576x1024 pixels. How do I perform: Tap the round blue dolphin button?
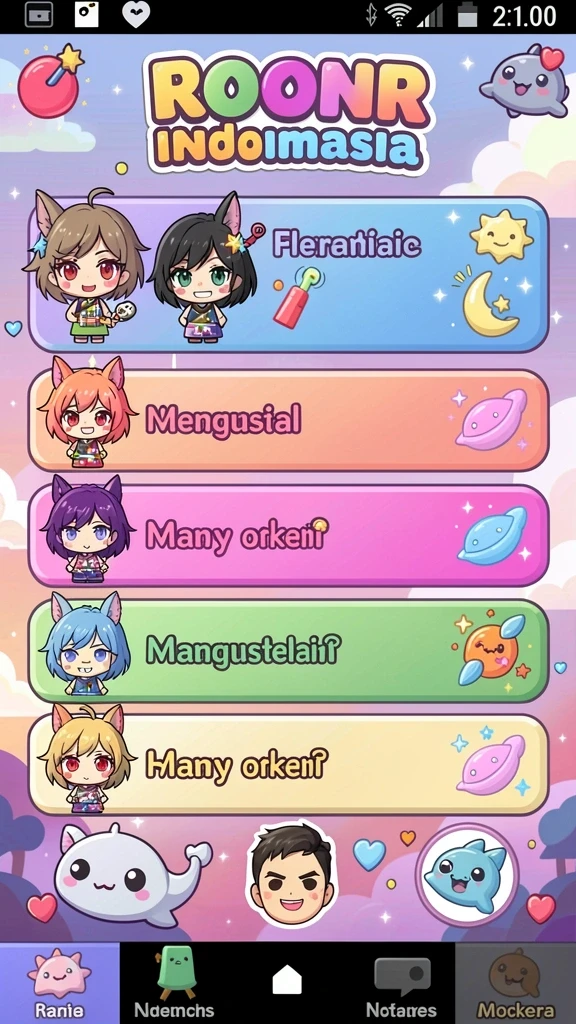click(467, 876)
